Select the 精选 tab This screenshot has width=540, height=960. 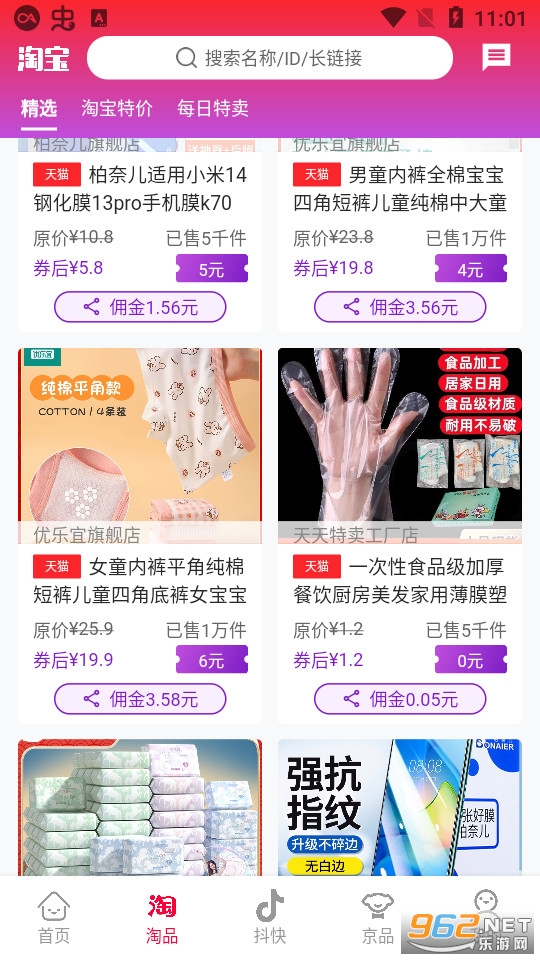tap(39, 108)
